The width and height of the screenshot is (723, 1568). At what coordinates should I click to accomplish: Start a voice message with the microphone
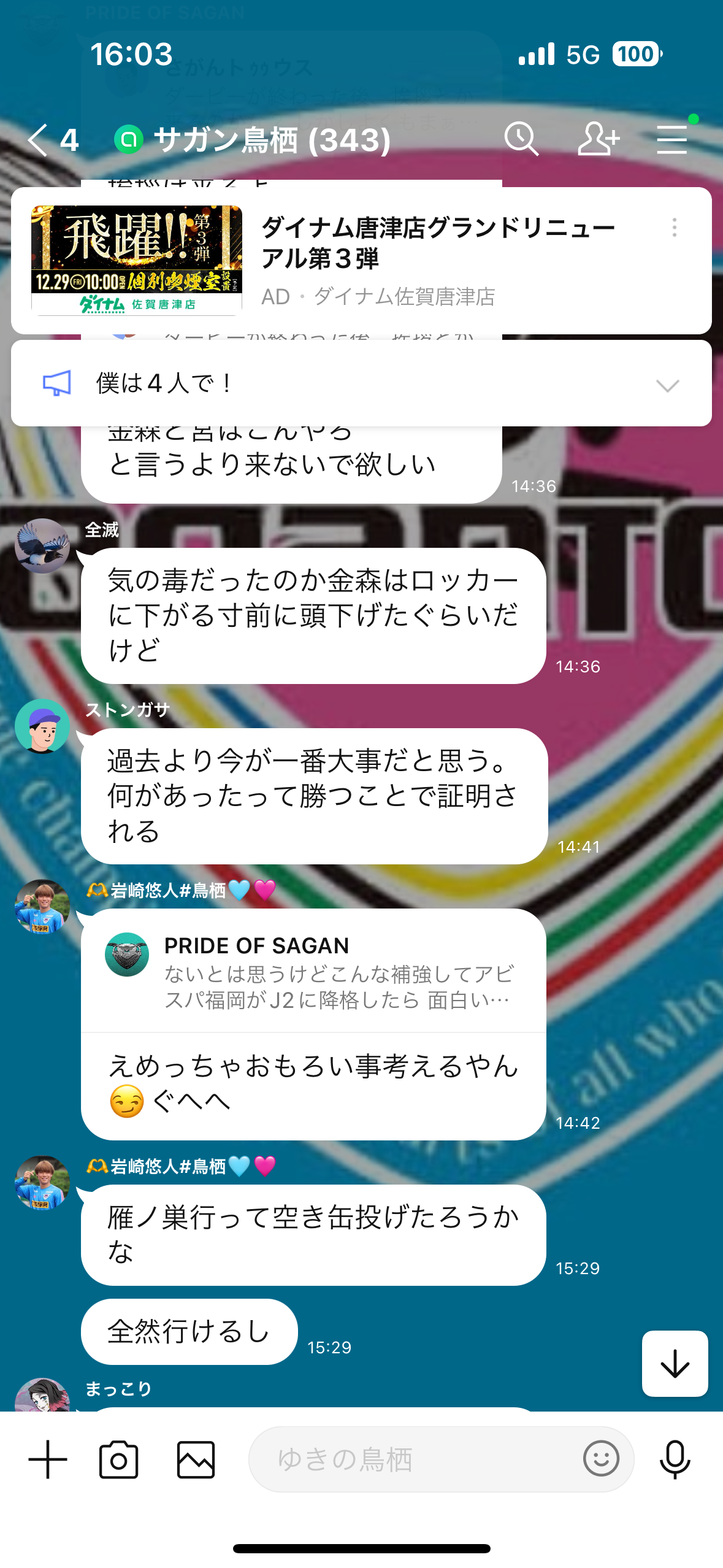pos(675,1459)
